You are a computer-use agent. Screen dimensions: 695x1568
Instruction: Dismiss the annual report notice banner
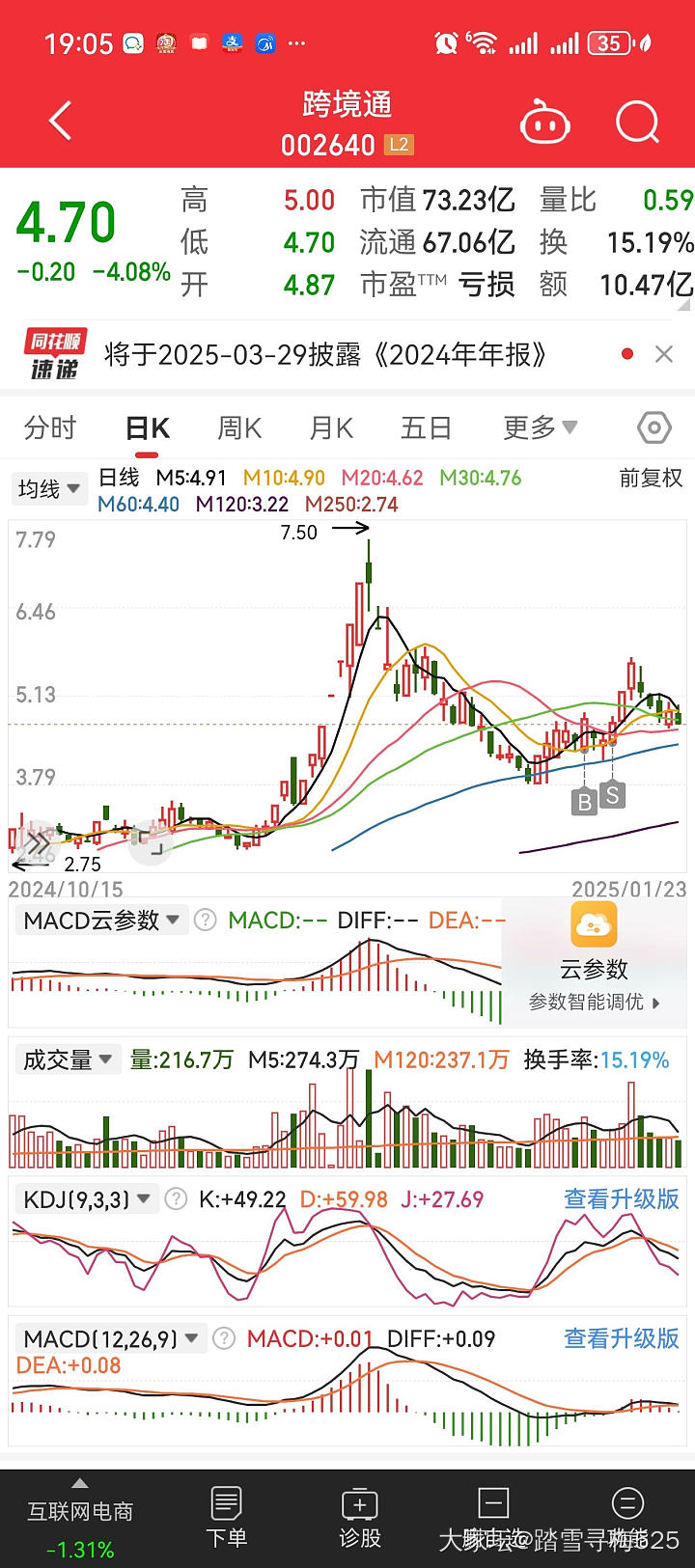pos(664,354)
